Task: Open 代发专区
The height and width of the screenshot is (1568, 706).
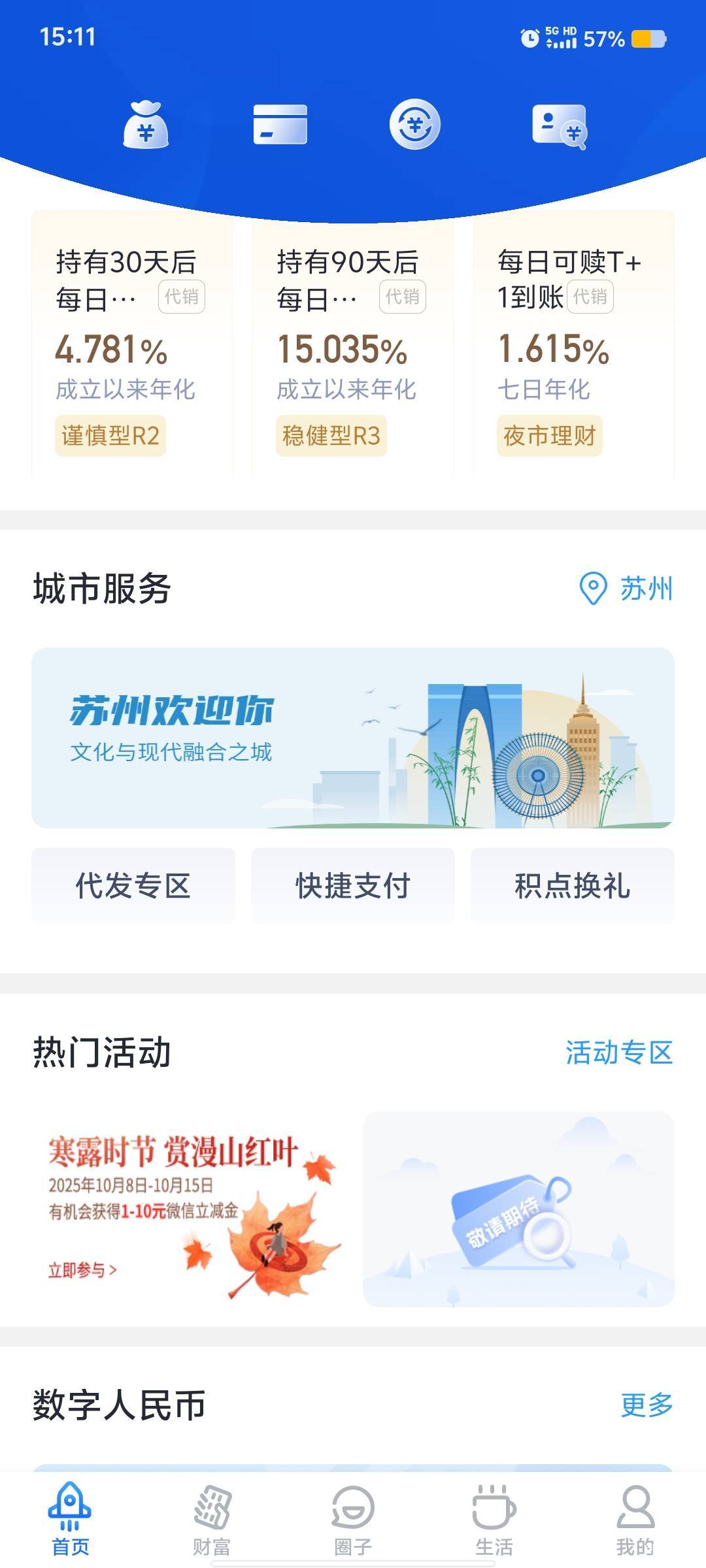Action: pos(133,886)
